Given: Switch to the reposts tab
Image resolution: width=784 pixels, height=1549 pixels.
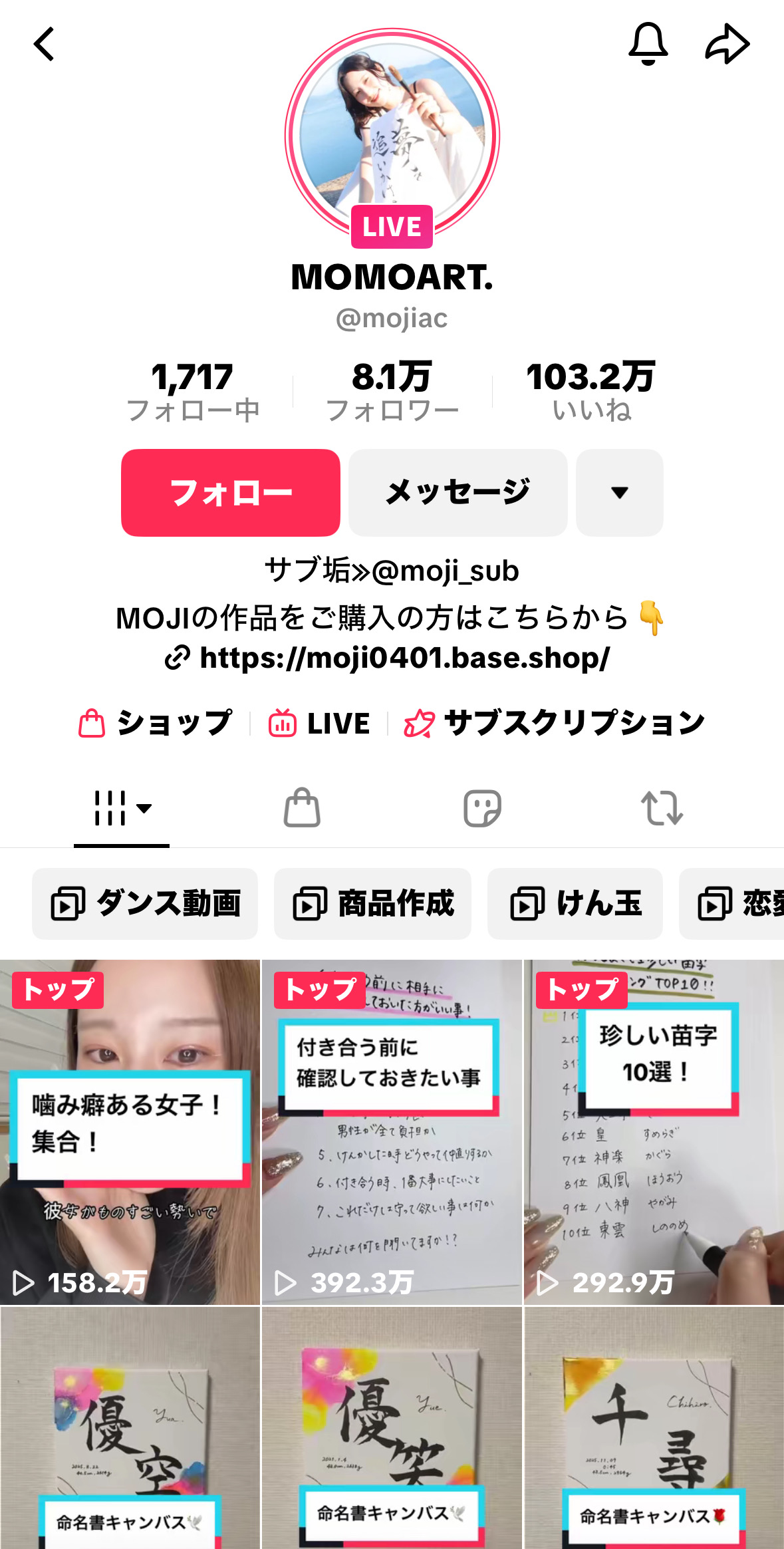Looking at the screenshot, I should coord(662,808).
